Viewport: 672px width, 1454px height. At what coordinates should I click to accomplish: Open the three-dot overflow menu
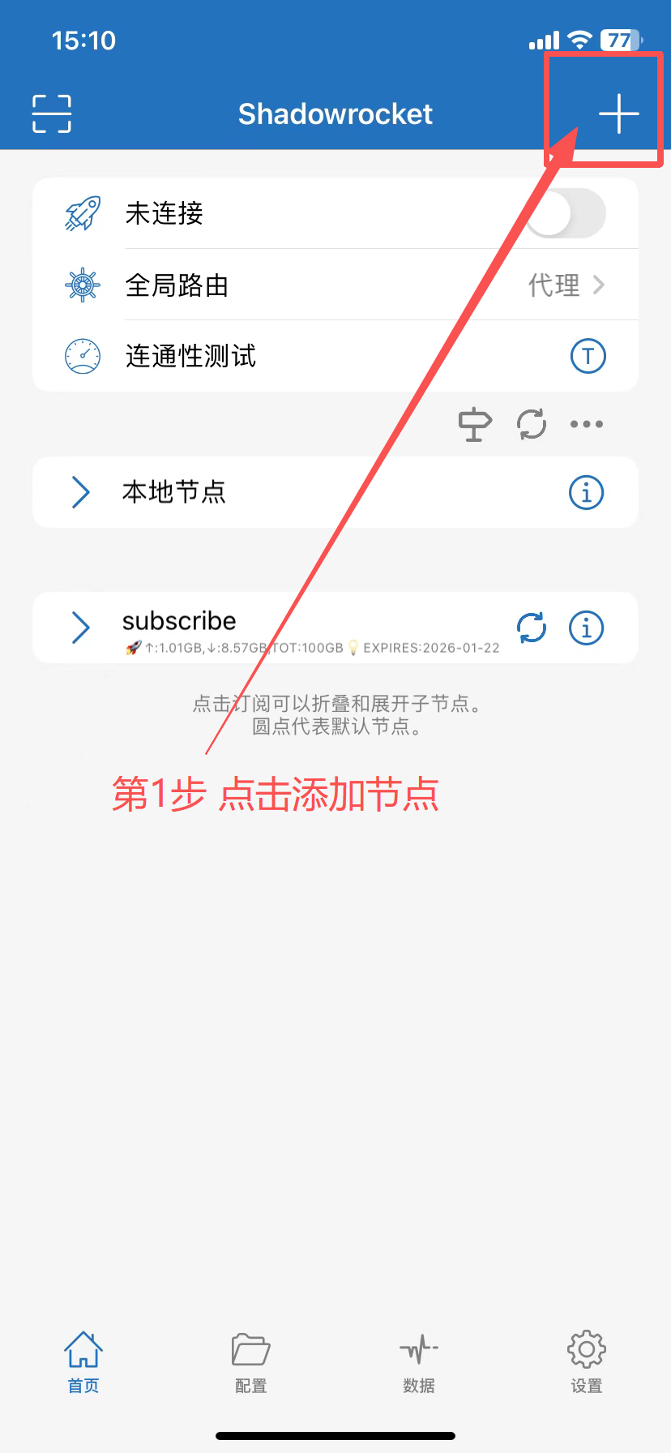click(587, 424)
